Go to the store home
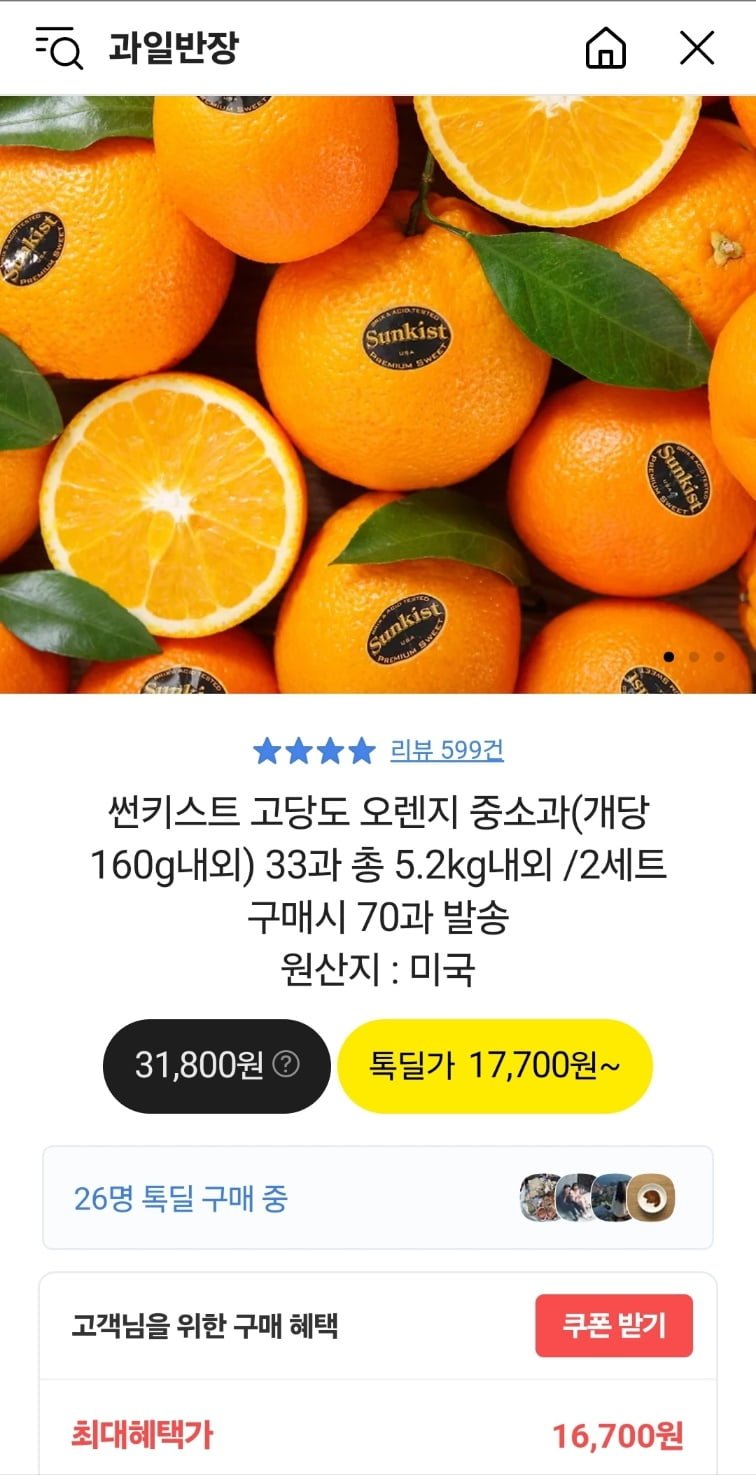Viewport: 756px width, 1475px height. point(606,48)
